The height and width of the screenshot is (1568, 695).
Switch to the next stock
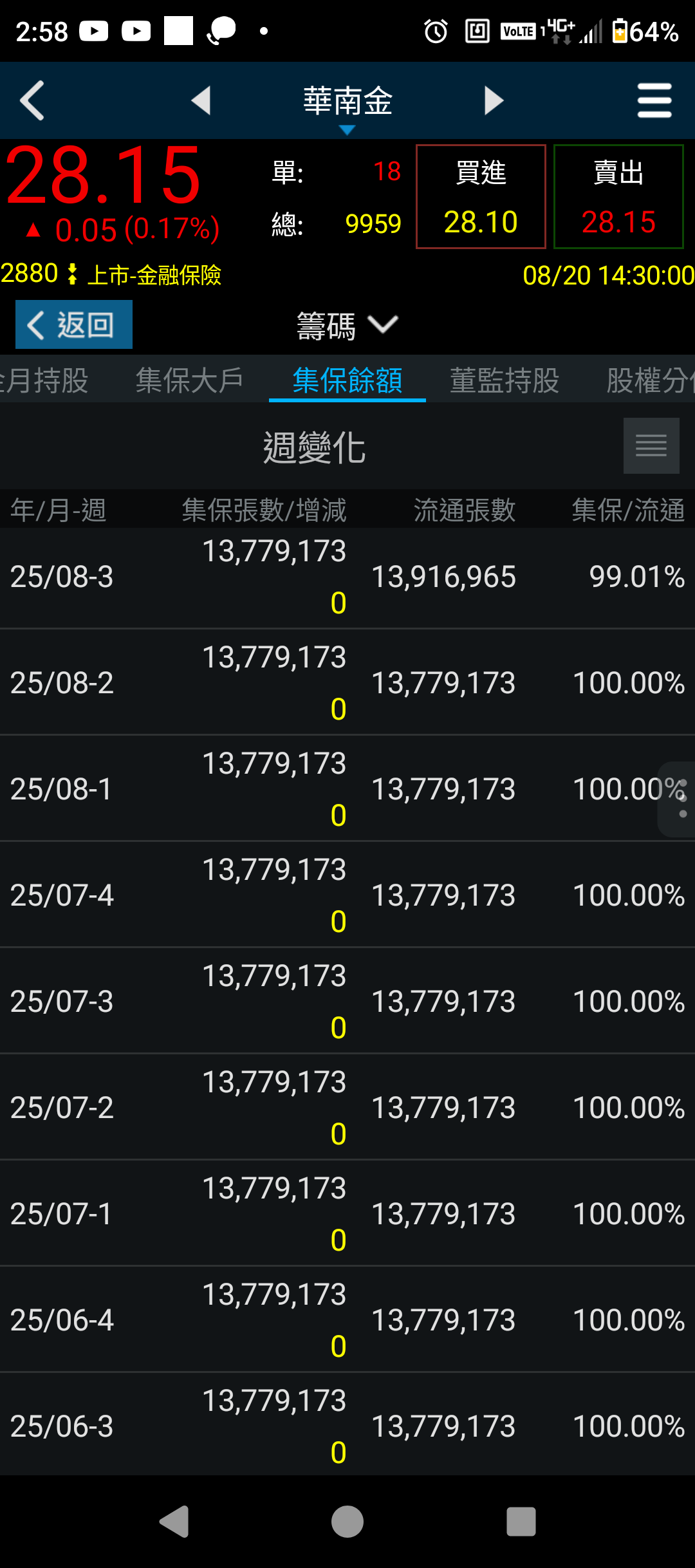point(493,100)
